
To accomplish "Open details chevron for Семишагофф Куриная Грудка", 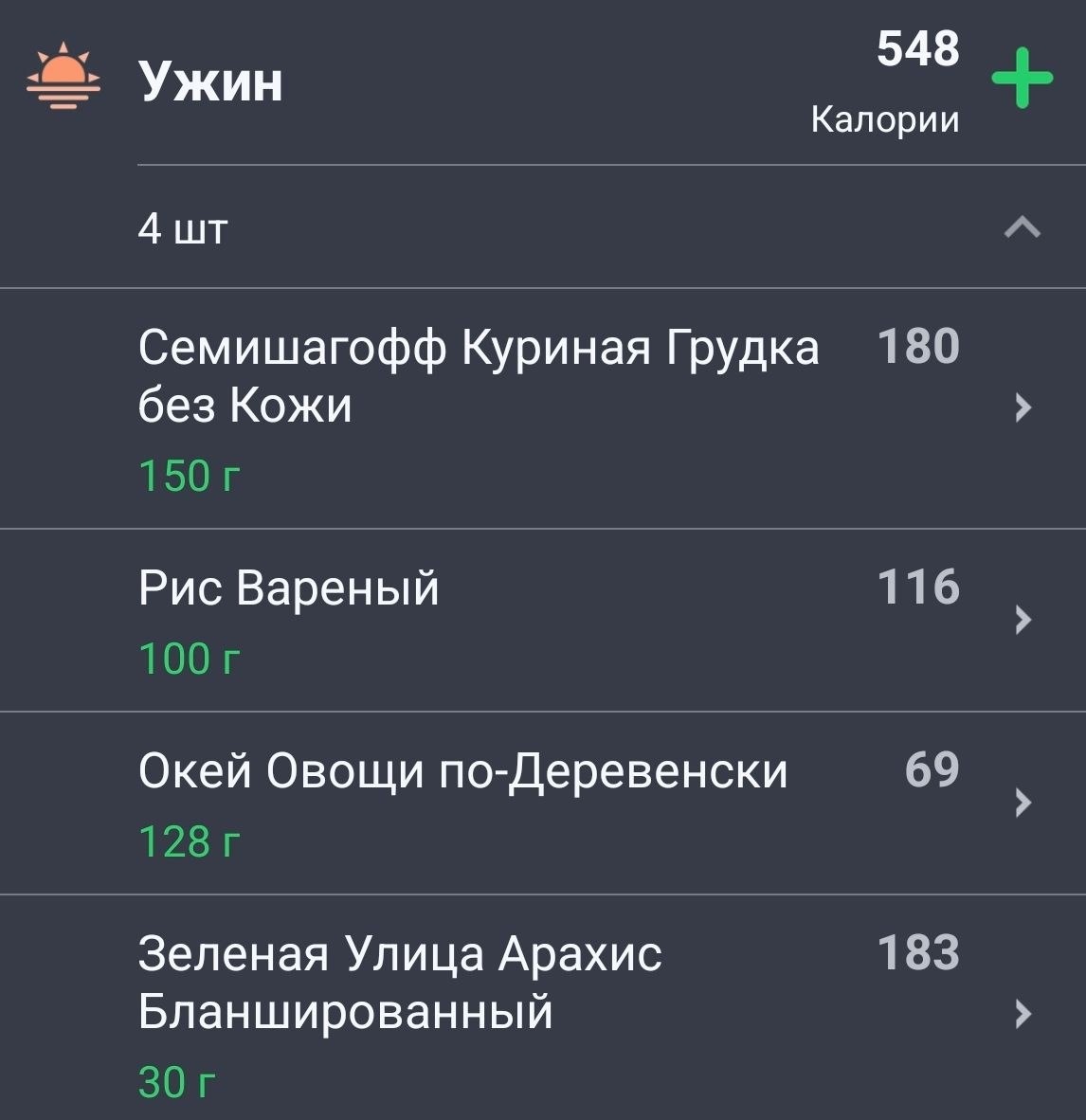I will point(1022,407).
